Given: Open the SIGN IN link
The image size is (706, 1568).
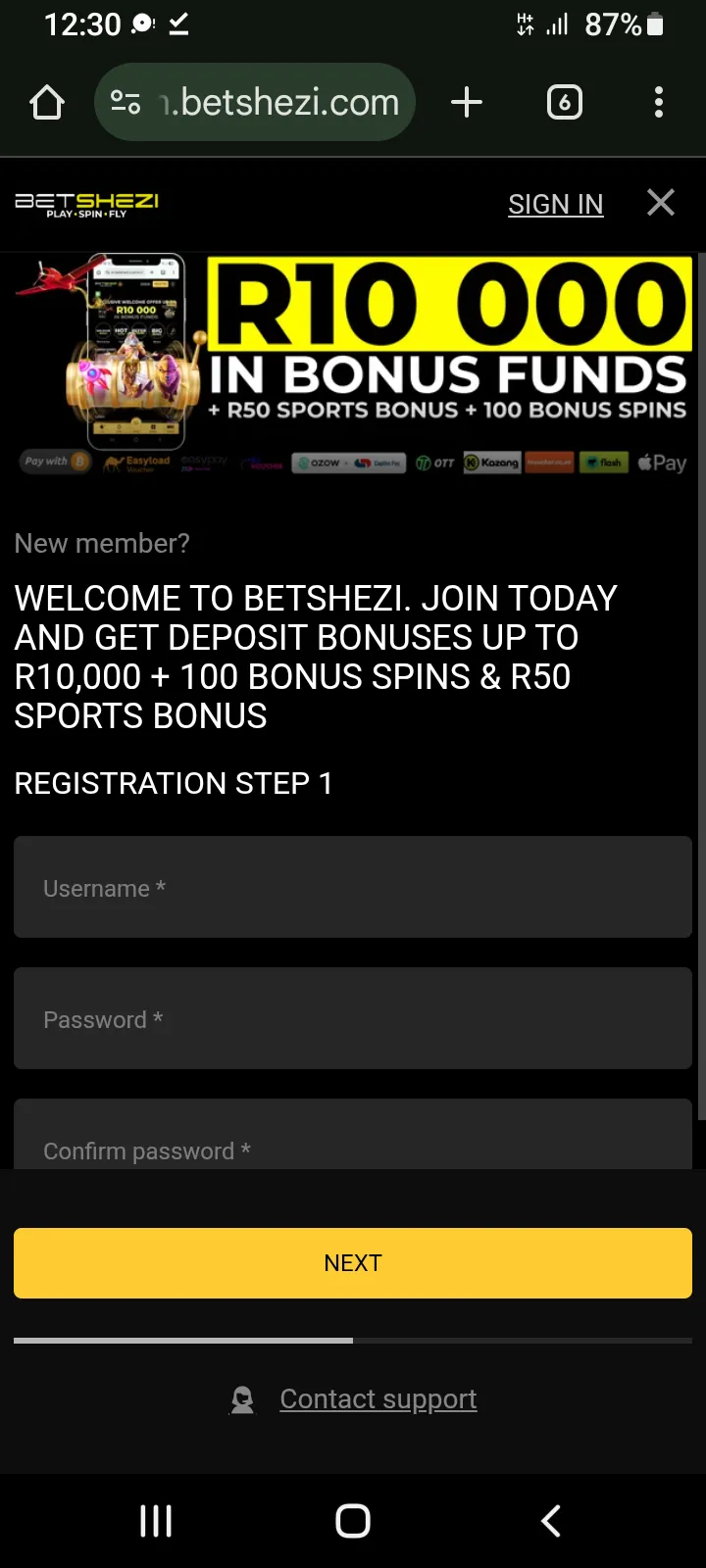Looking at the screenshot, I should point(555,204).
